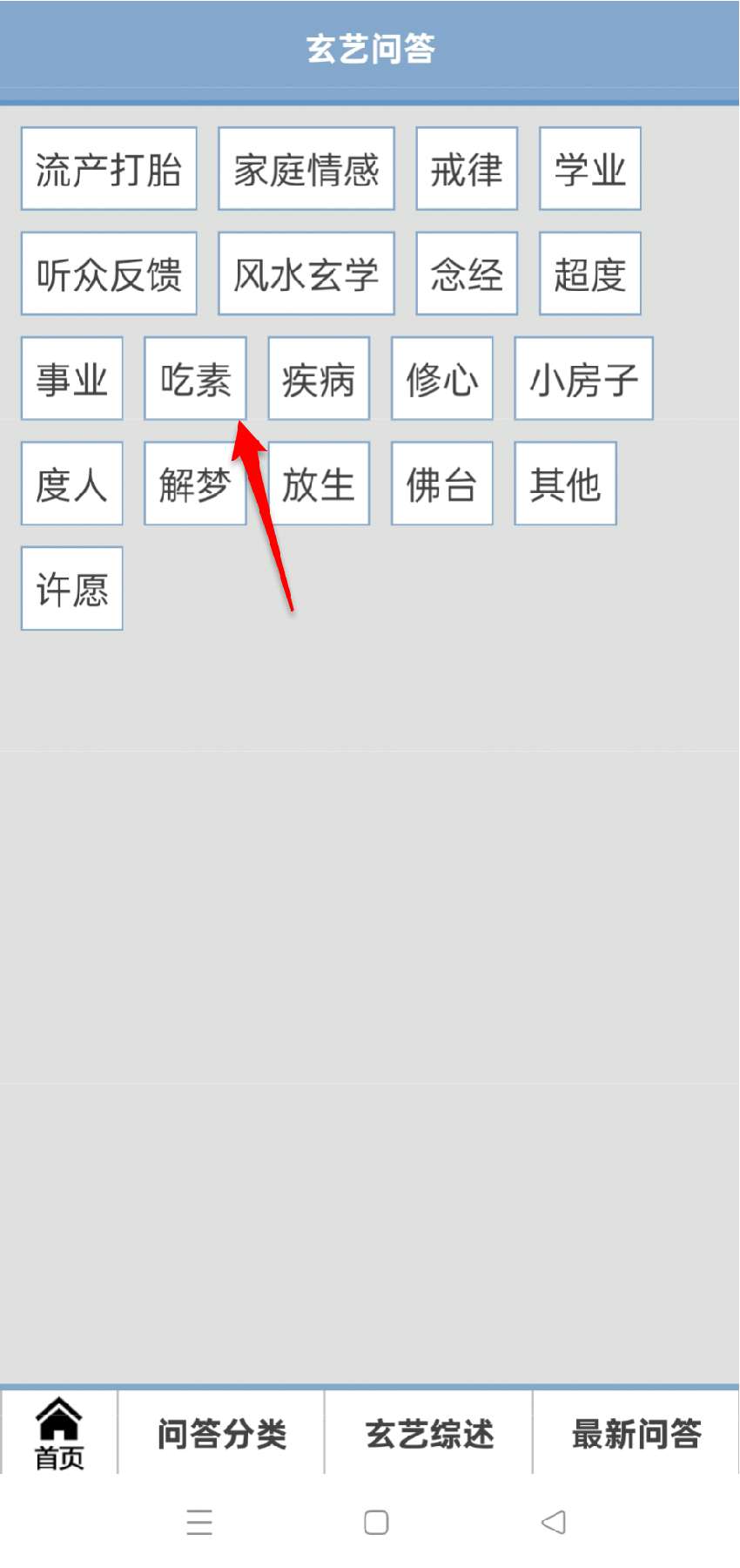The height and width of the screenshot is (1568, 740).
Task: Open the 吃素 category
Action: pyautogui.click(x=195, y=379)
